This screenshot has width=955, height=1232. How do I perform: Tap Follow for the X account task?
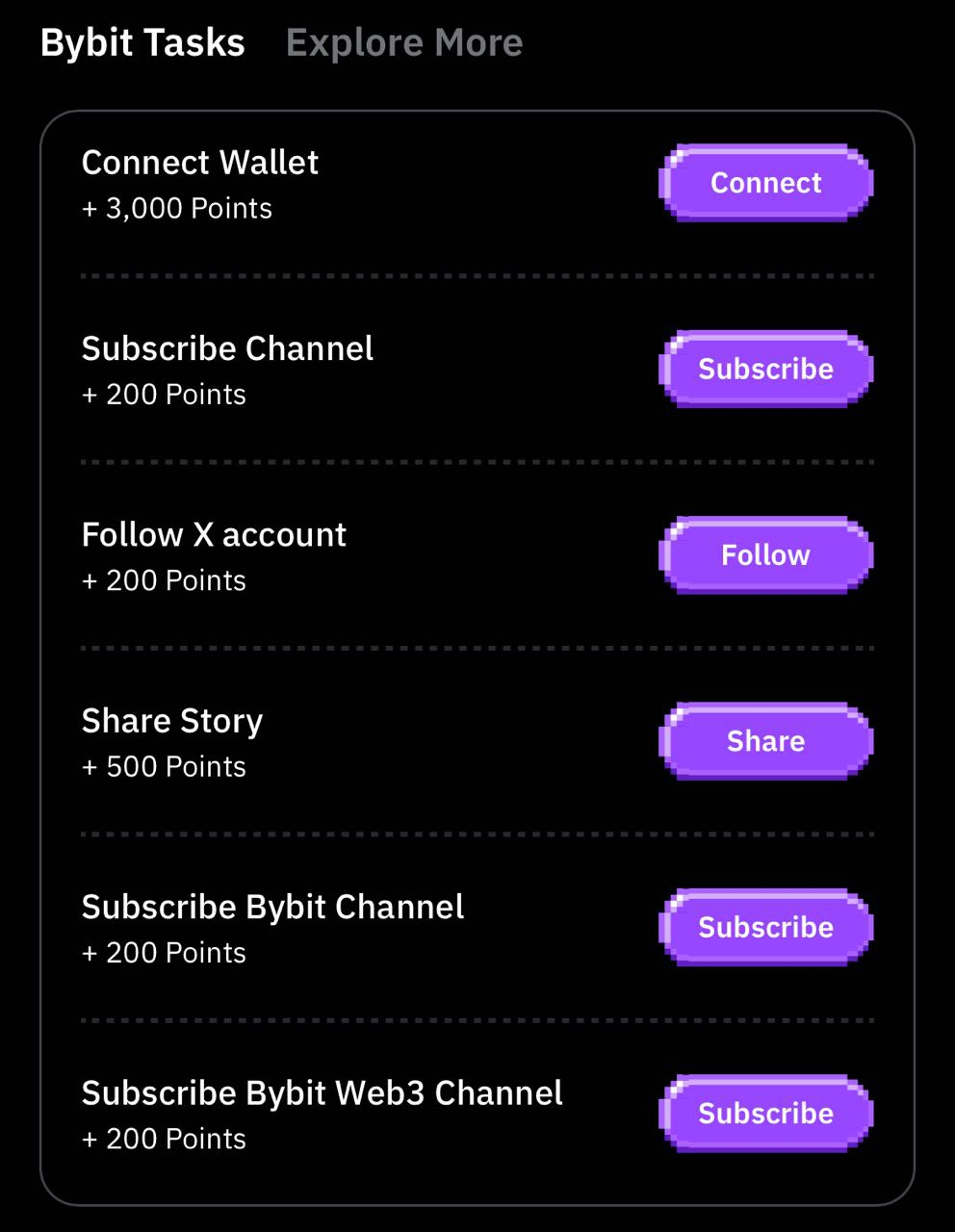click(765, 555)
